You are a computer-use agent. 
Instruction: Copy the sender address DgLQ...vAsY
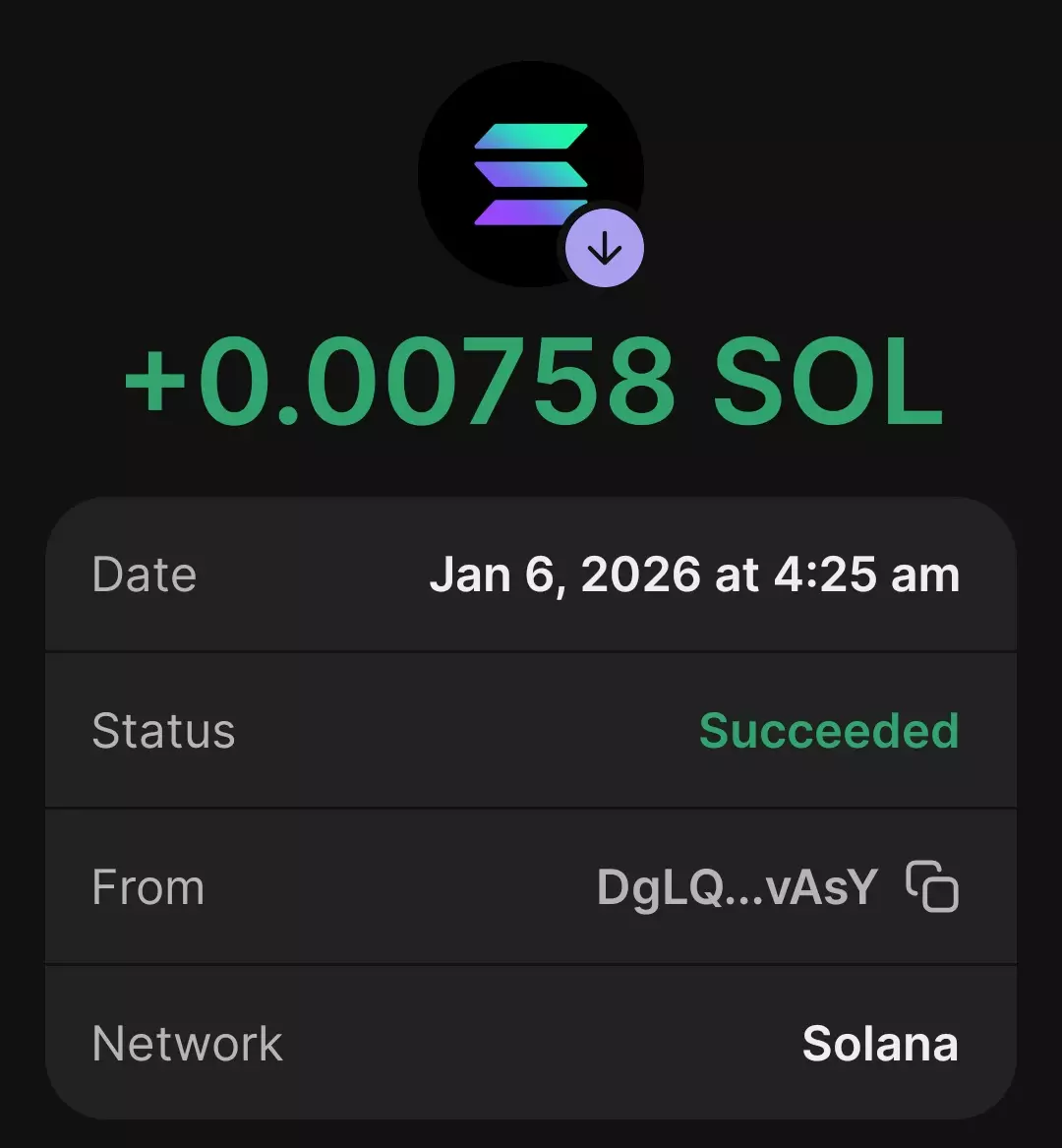point(931,886)
